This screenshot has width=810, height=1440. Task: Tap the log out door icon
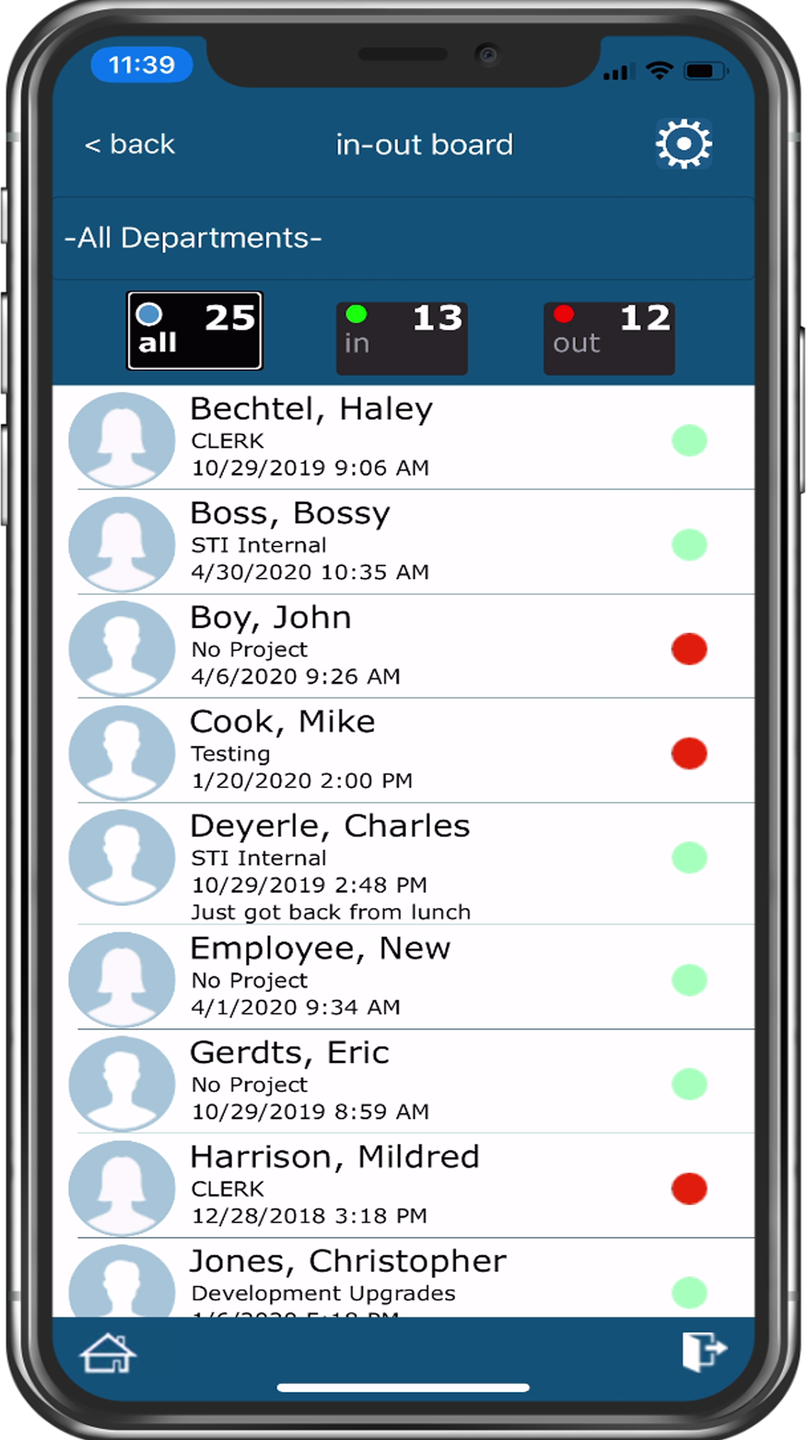(x=704, y=1351)
